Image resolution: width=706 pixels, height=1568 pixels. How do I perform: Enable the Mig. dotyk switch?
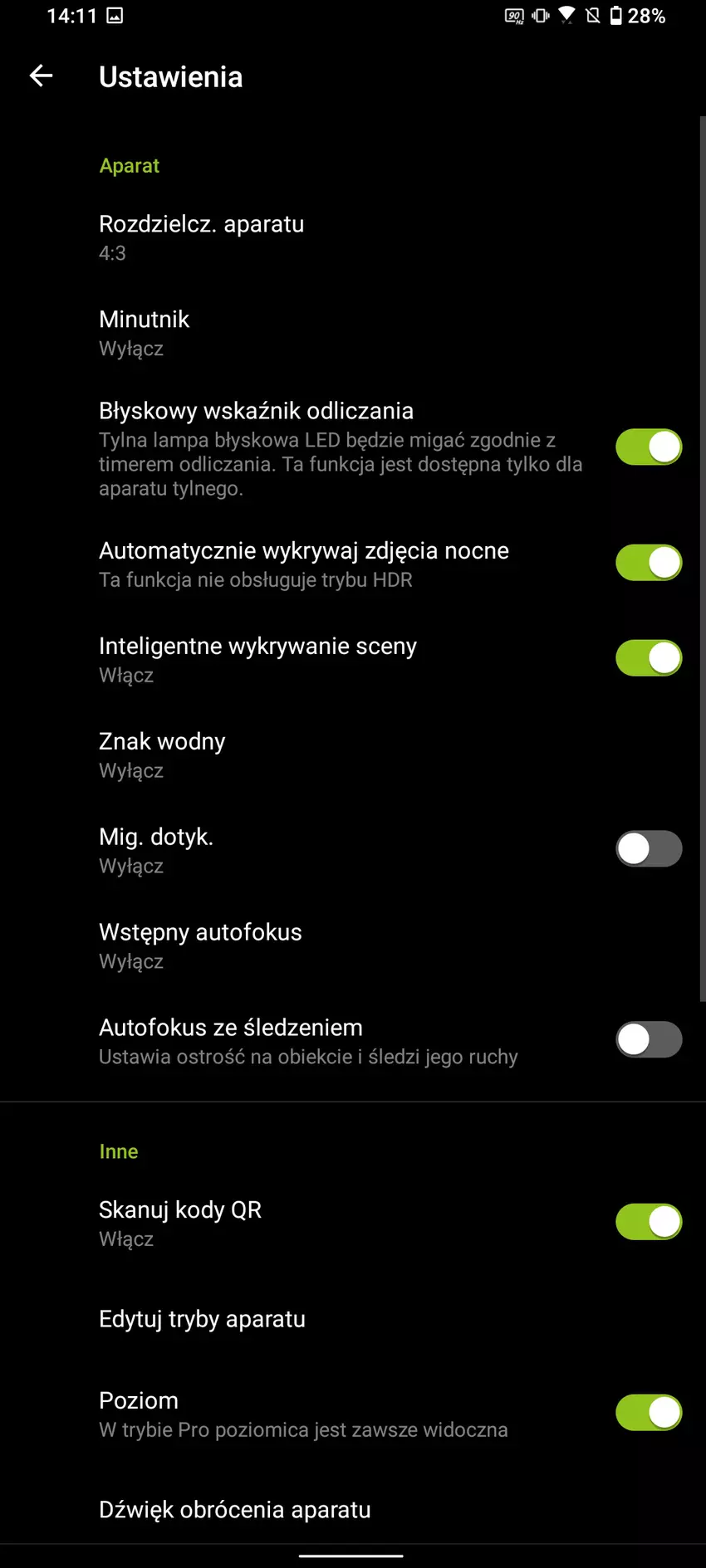649,848
